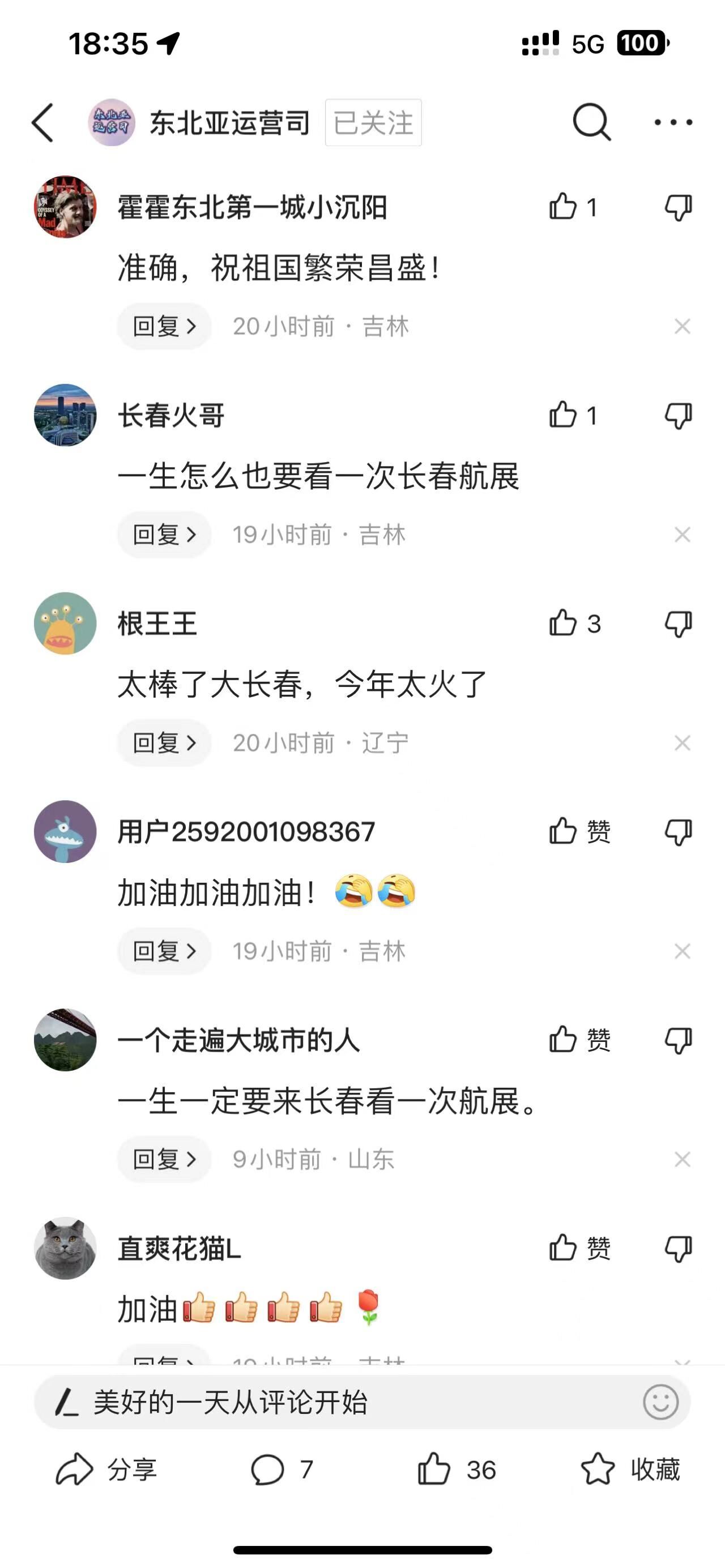This screenshot has width=725, height=1568.
Task: Open the search magnifier icon
Action: pyautogui.click(x=591, y=122)
